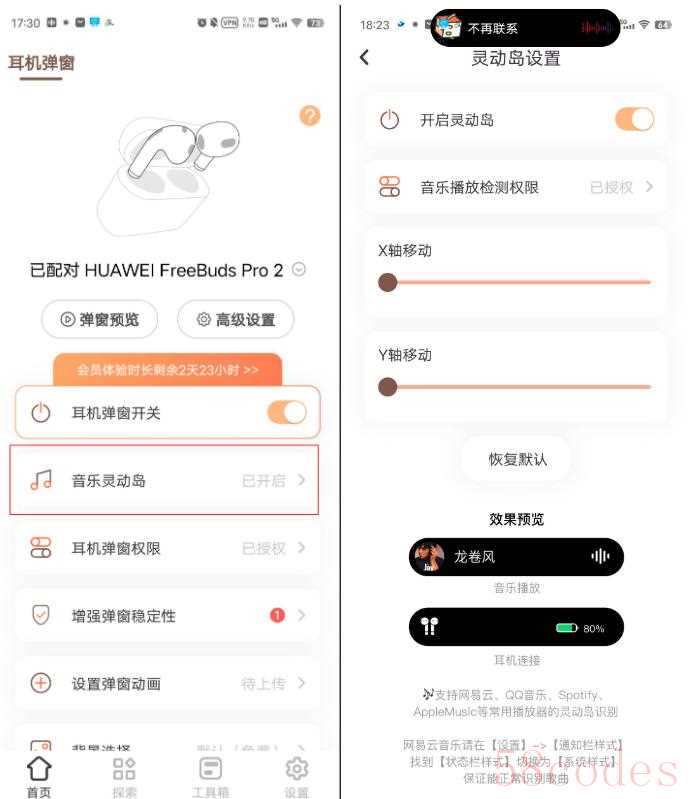This screenshot has width=693, height=799.
Task: Open the help question mark icon
Action: coord(310,116)
